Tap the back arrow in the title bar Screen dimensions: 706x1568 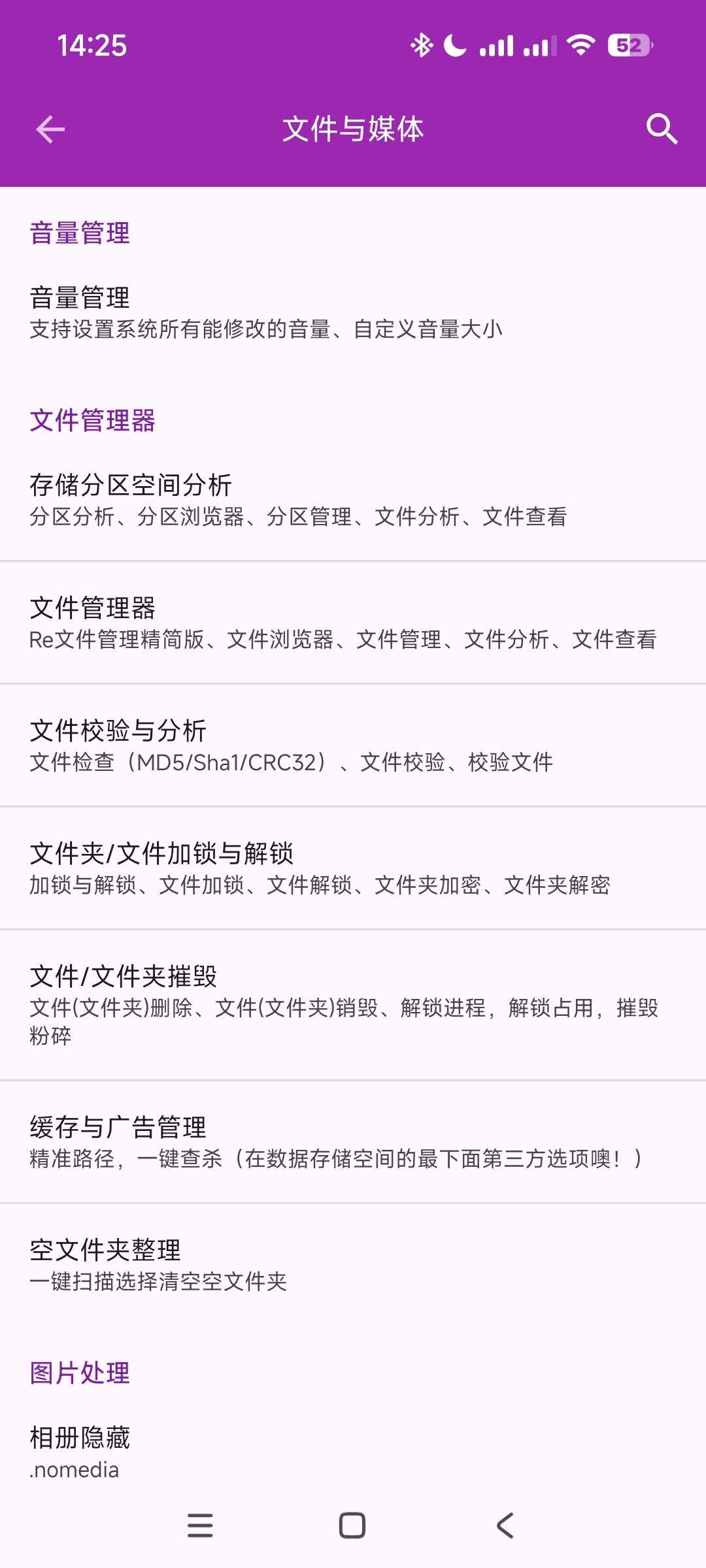[49, 129]
